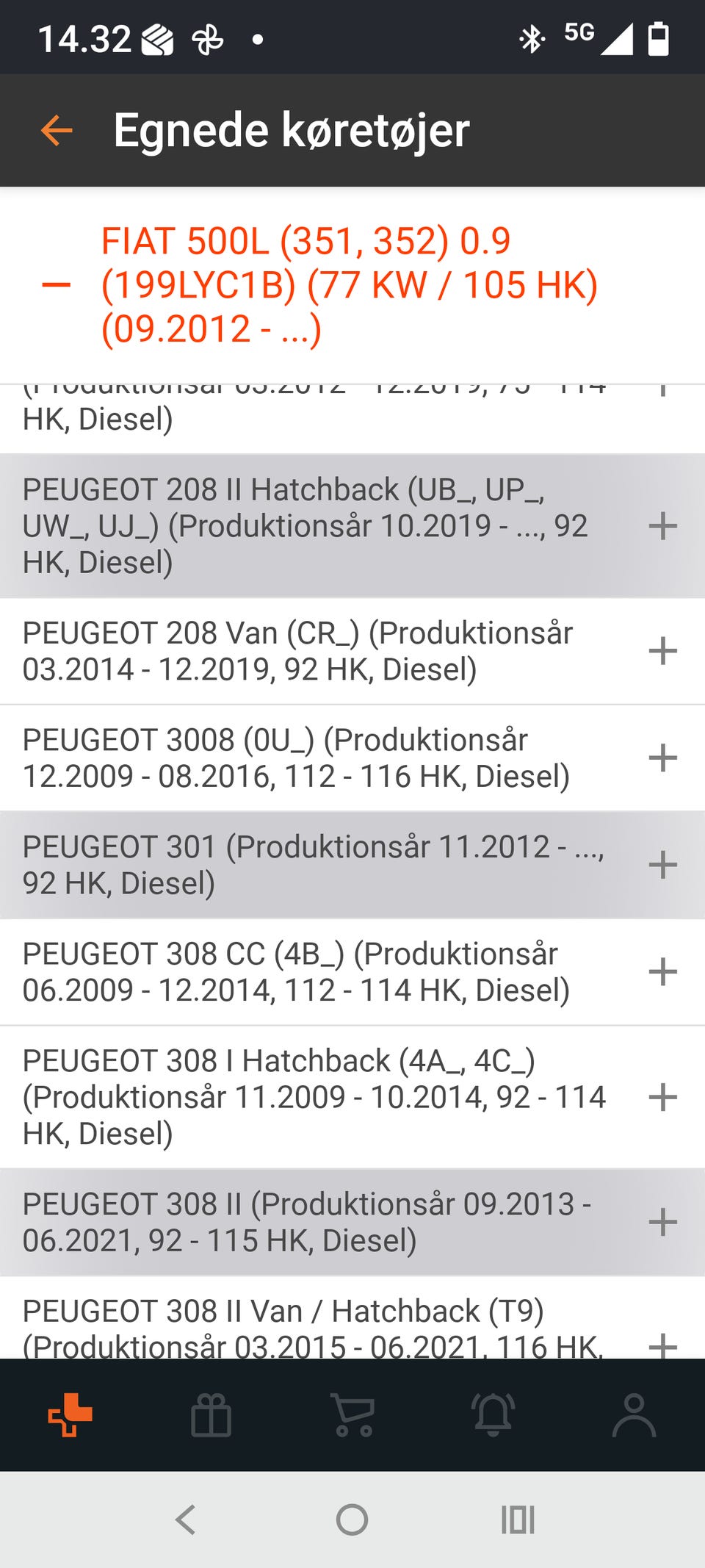The height and width of the screenshot is (1568, 705).
Task: Open system recent apps
Action: pyautogui.click(x=518, y=1520)
